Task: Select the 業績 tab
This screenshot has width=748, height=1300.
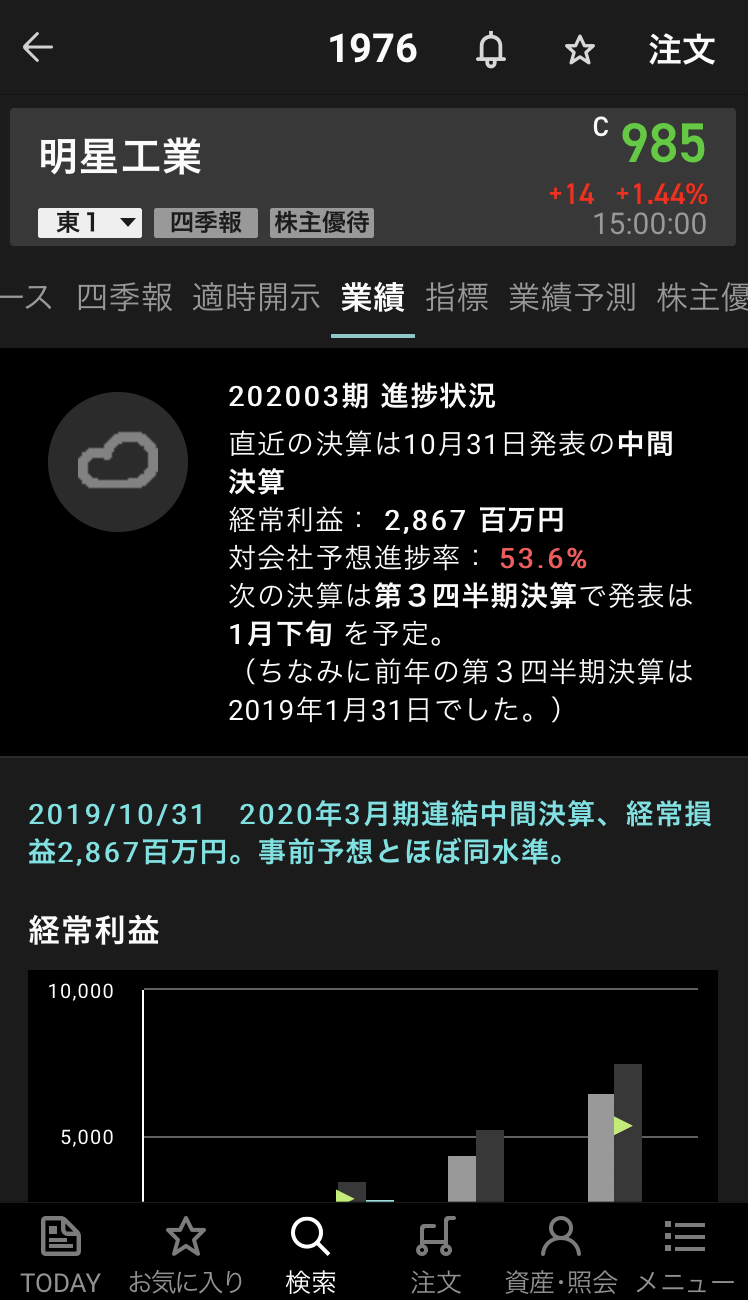Action: tap(373, 297)
